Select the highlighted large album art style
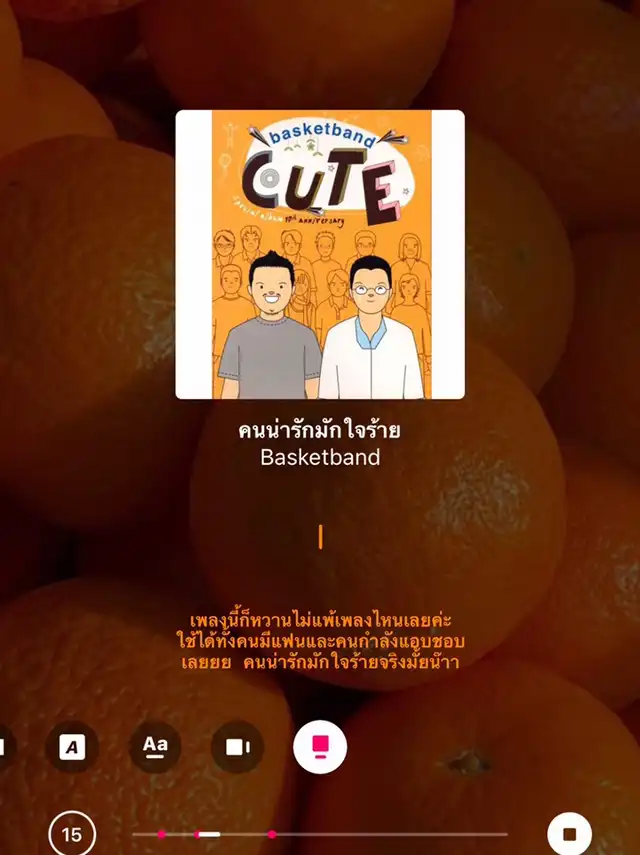640x855 pixels. point(320,747)
